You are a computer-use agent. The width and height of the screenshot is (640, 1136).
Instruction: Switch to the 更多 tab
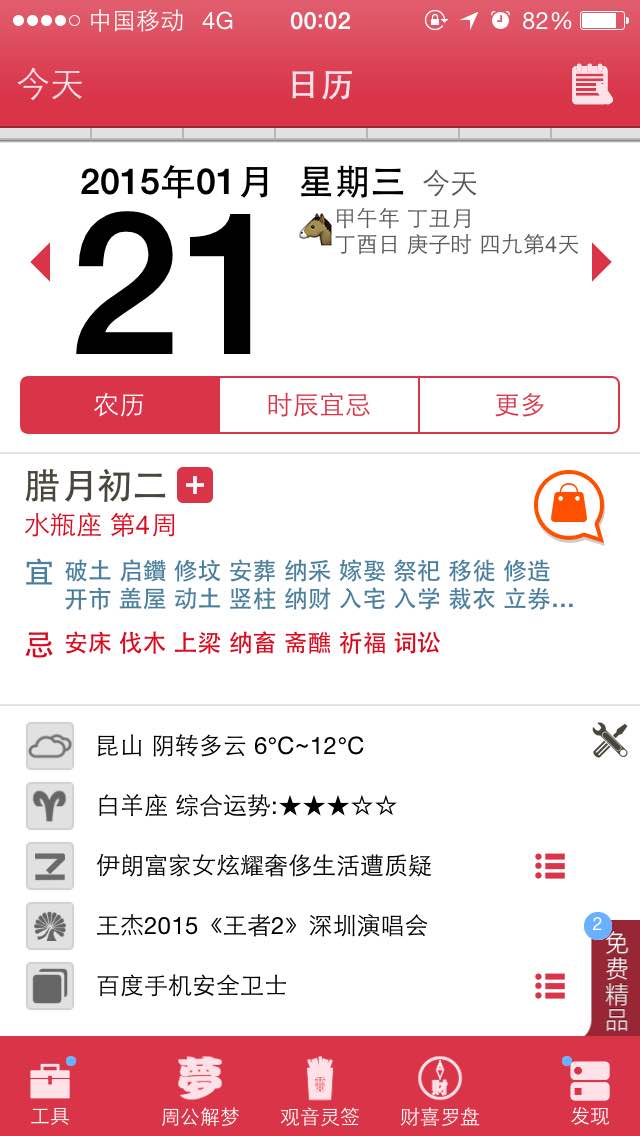520,405
